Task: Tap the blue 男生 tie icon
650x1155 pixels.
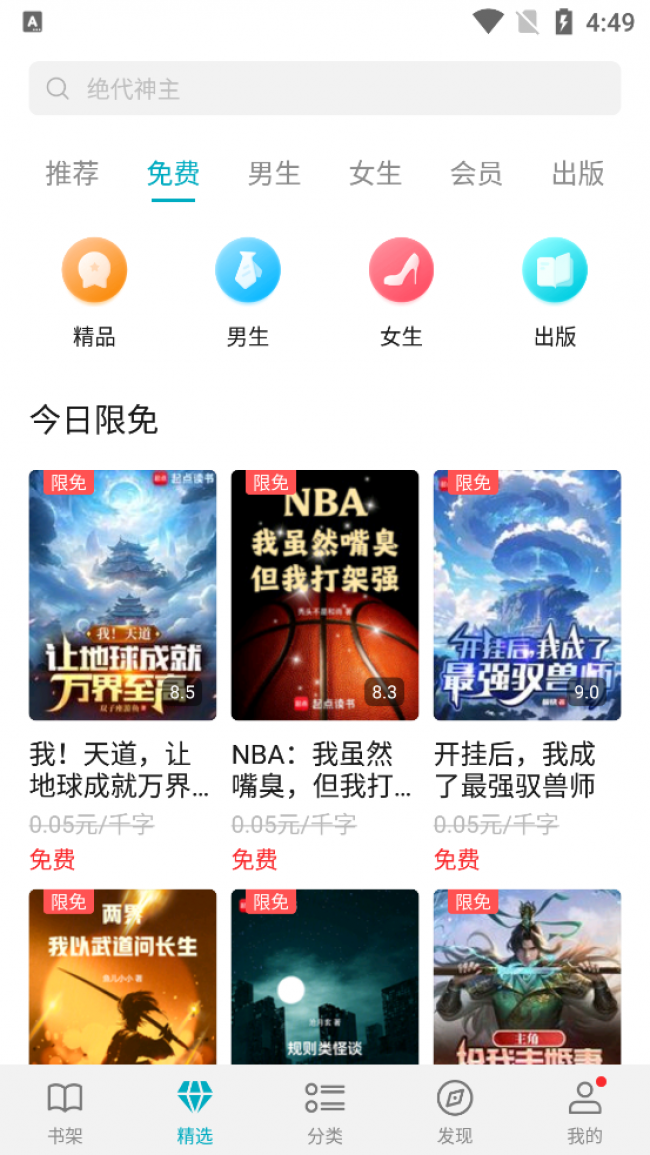Action: pyautogui.click(x=247, y=270)
